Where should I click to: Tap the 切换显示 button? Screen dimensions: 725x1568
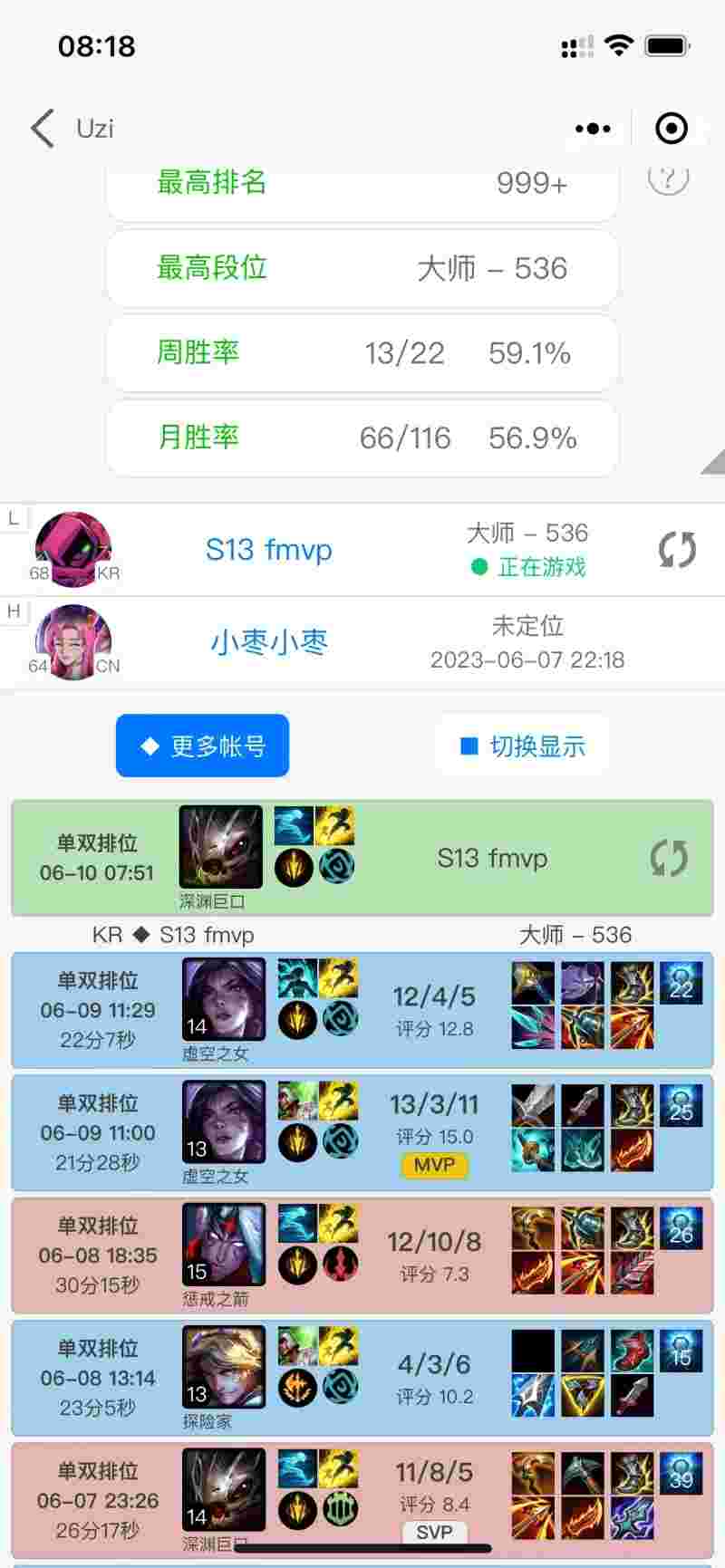click(522, 746)
